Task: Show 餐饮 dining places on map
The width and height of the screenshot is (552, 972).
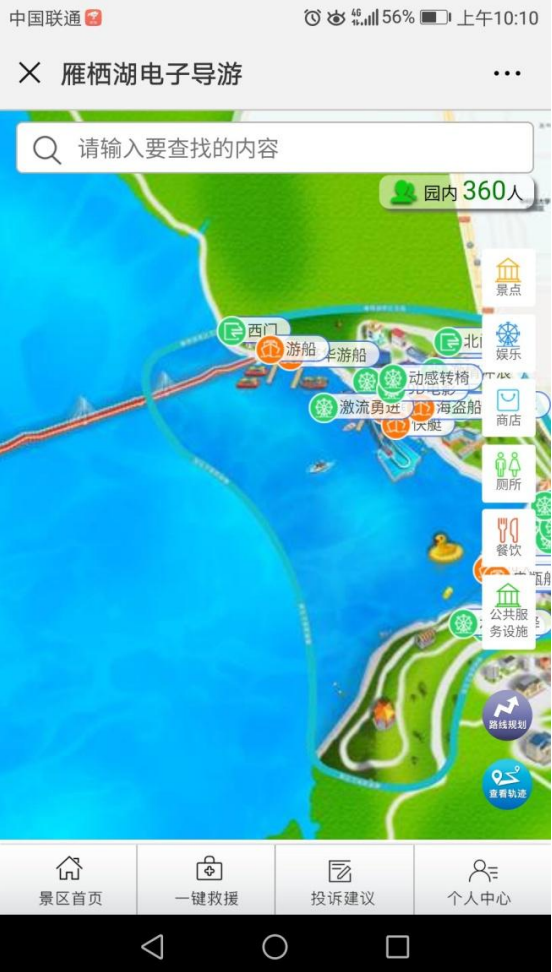Action: [508, 537]
